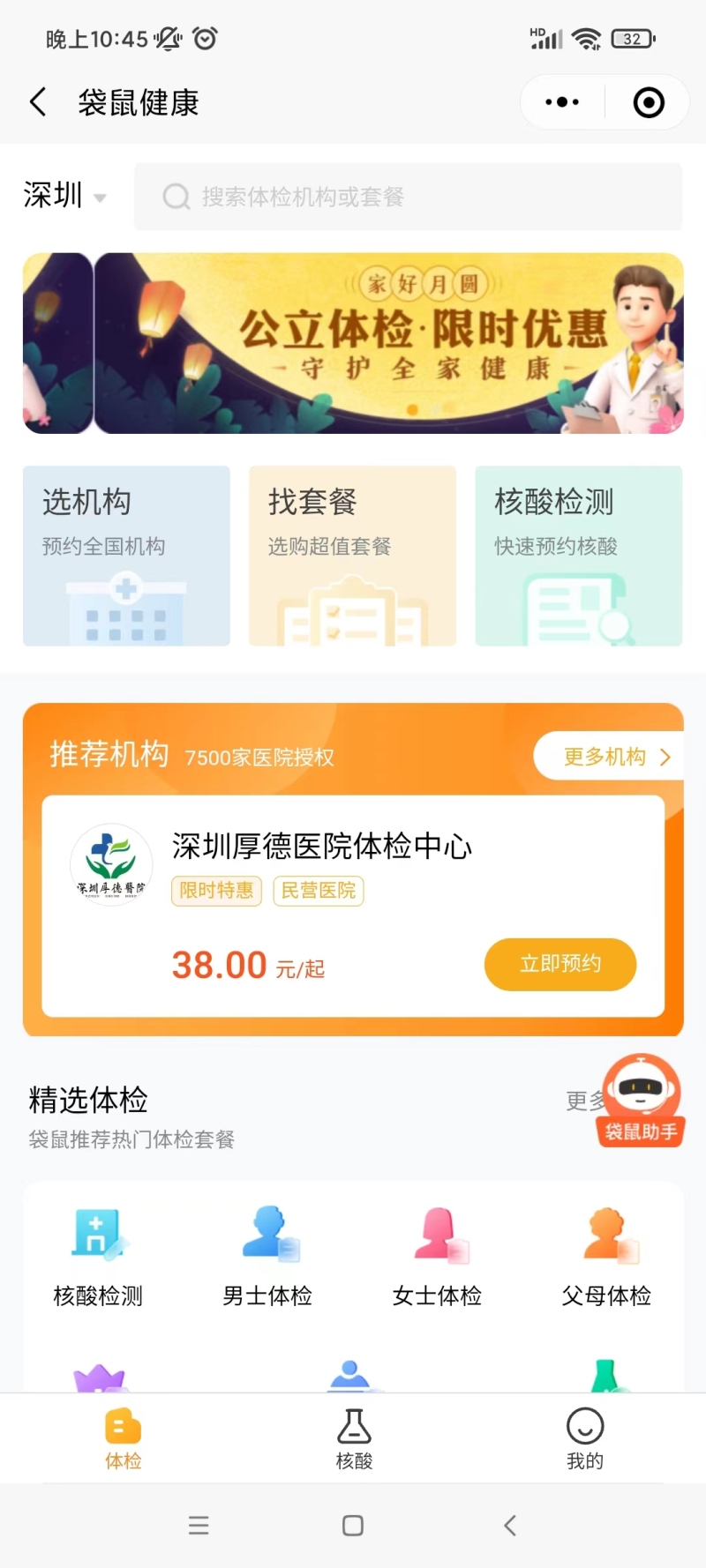Select 男士体检 package category
Screen dimensions: 706x1568
pos(267,1258)
